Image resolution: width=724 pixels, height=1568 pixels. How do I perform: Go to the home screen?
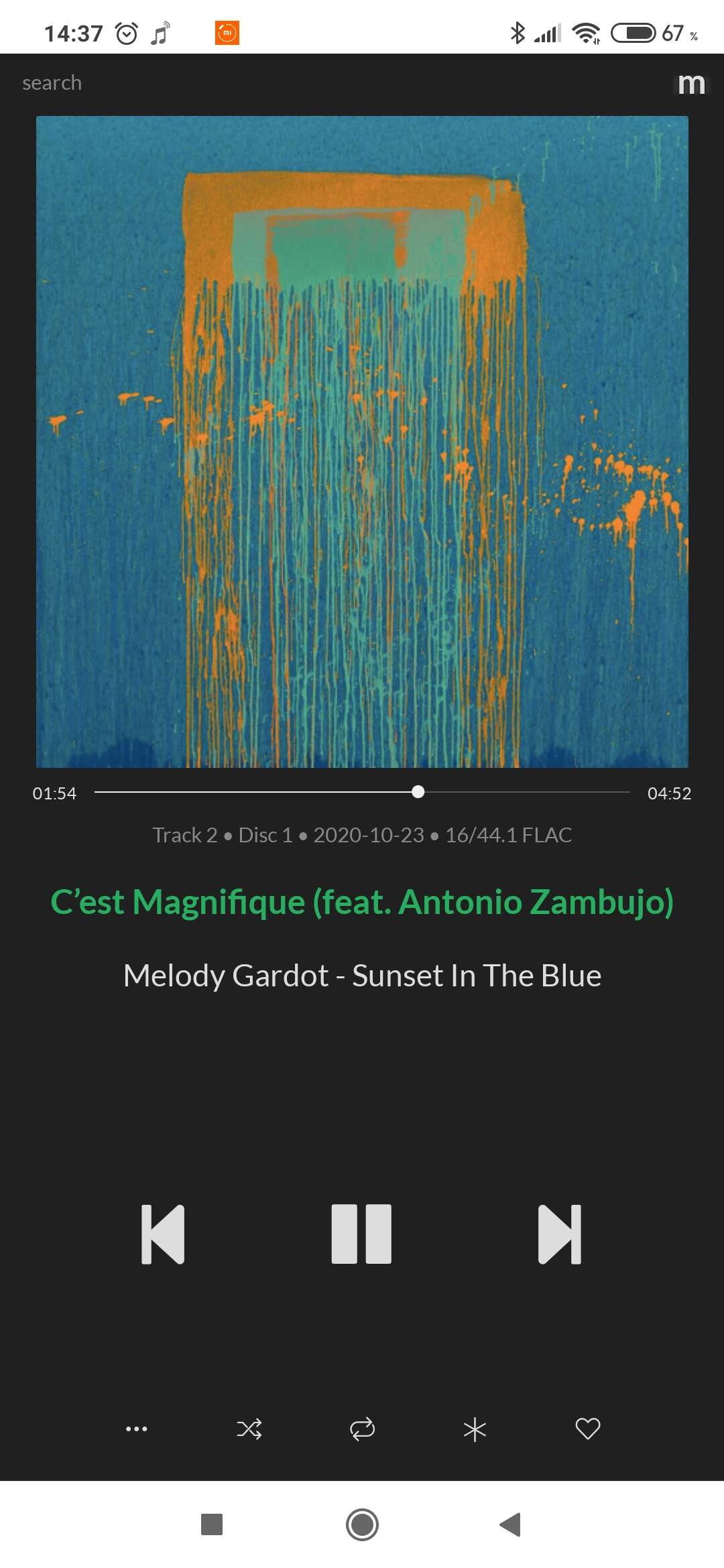click(362, 1524)
